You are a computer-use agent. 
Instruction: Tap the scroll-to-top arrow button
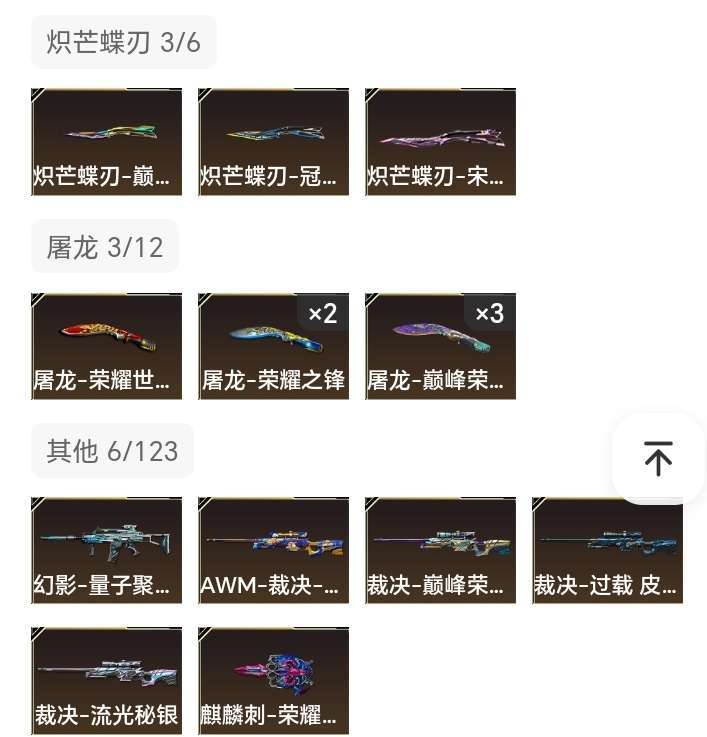point(658,458)
